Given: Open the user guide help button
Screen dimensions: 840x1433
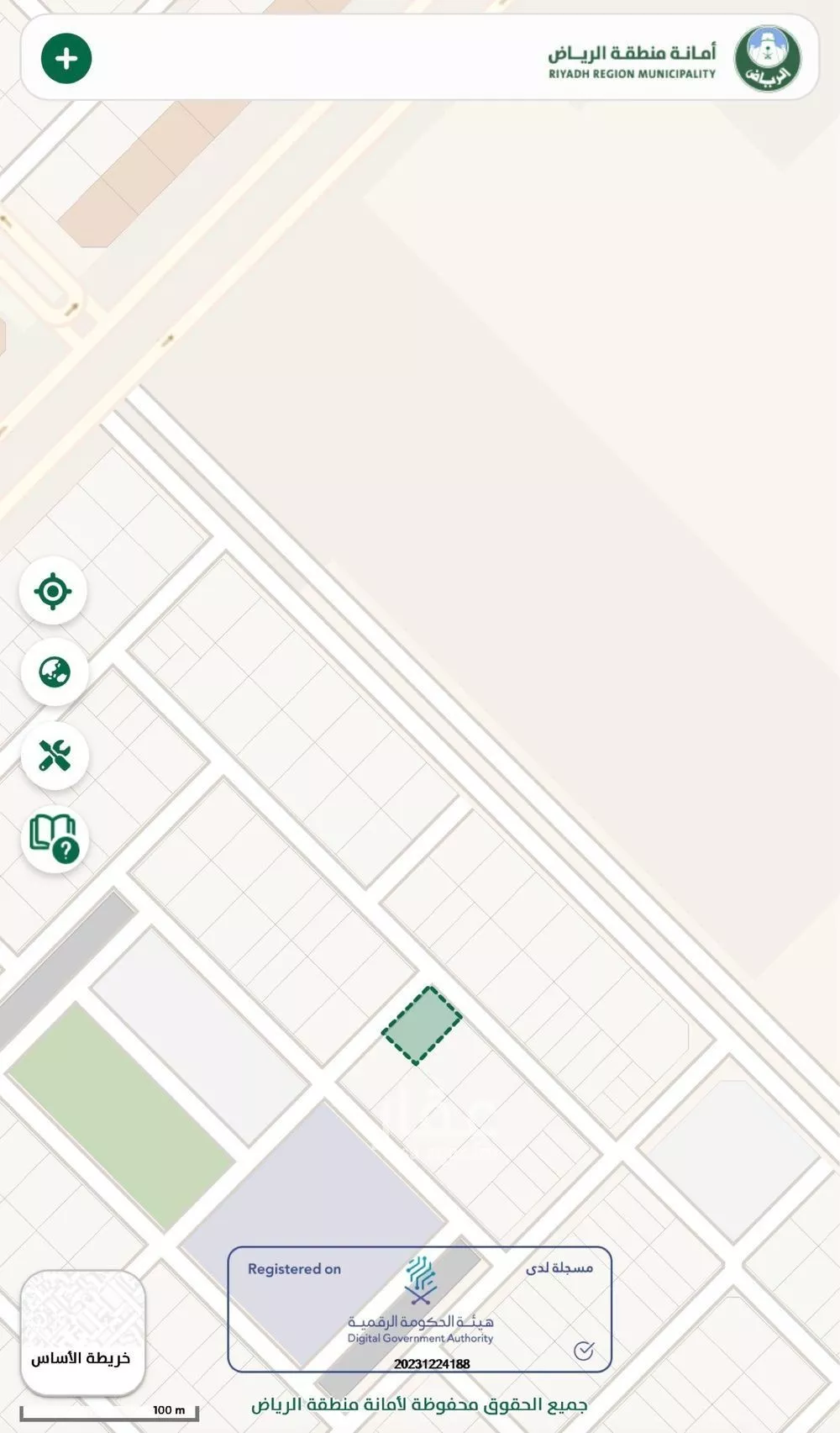Looking at the screenshot, I should click(55, 839).
